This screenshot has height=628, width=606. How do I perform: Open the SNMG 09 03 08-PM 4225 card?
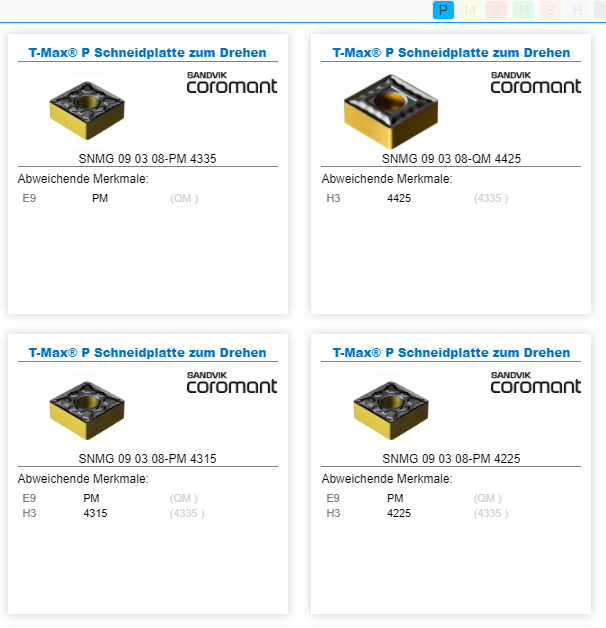click(451, 458)
